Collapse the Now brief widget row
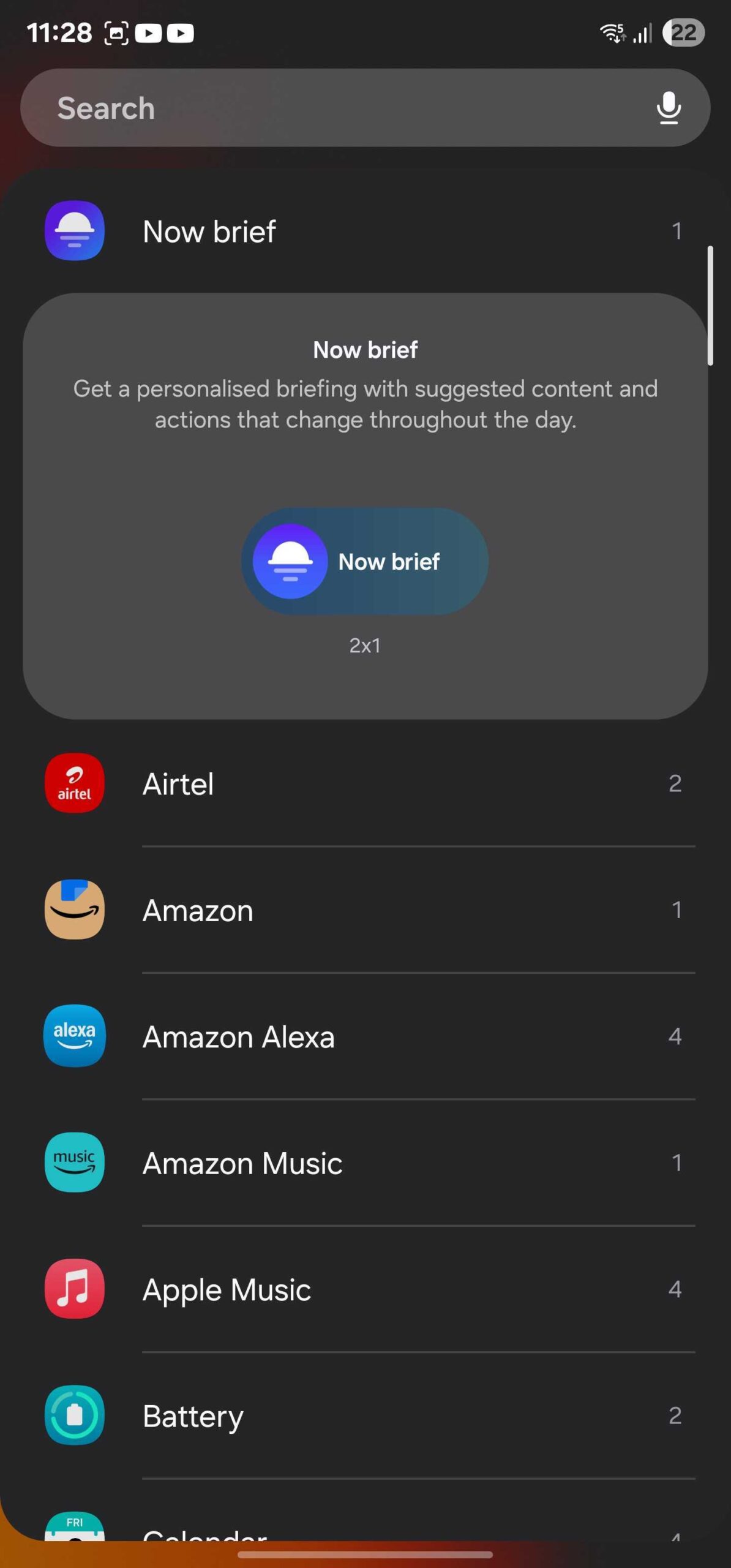This screenshot has width=731, height=1568. [365, 231]
